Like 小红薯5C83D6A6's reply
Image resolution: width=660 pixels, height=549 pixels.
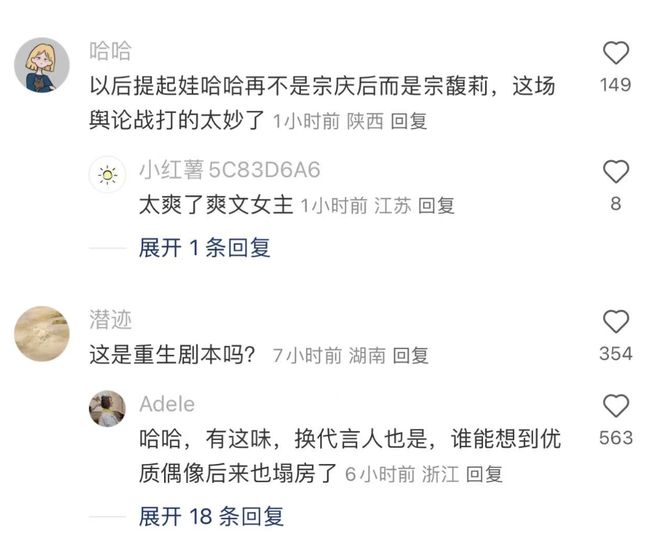616,172
